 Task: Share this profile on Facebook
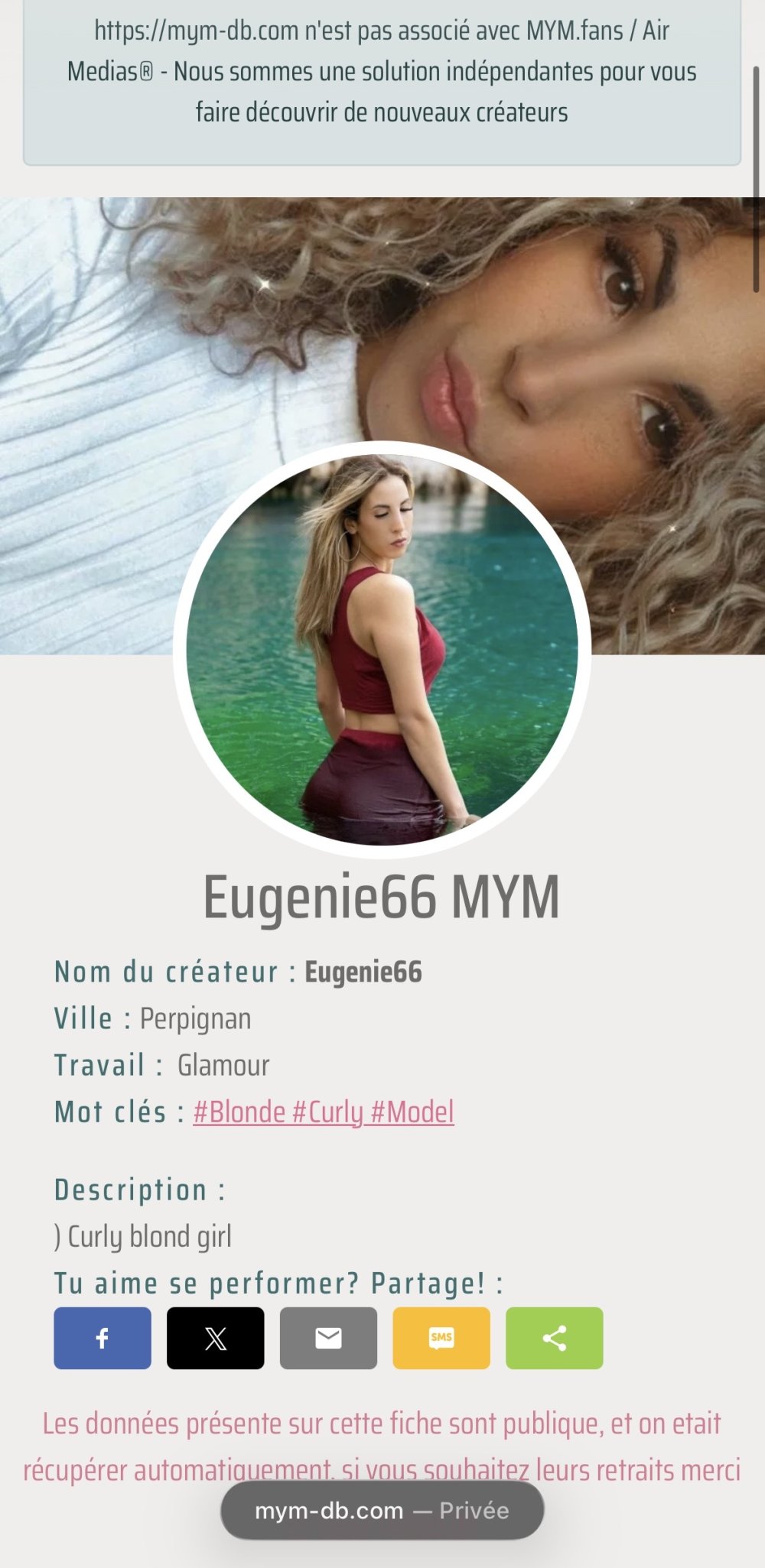pyautogui.click(x=103, y=1338)
